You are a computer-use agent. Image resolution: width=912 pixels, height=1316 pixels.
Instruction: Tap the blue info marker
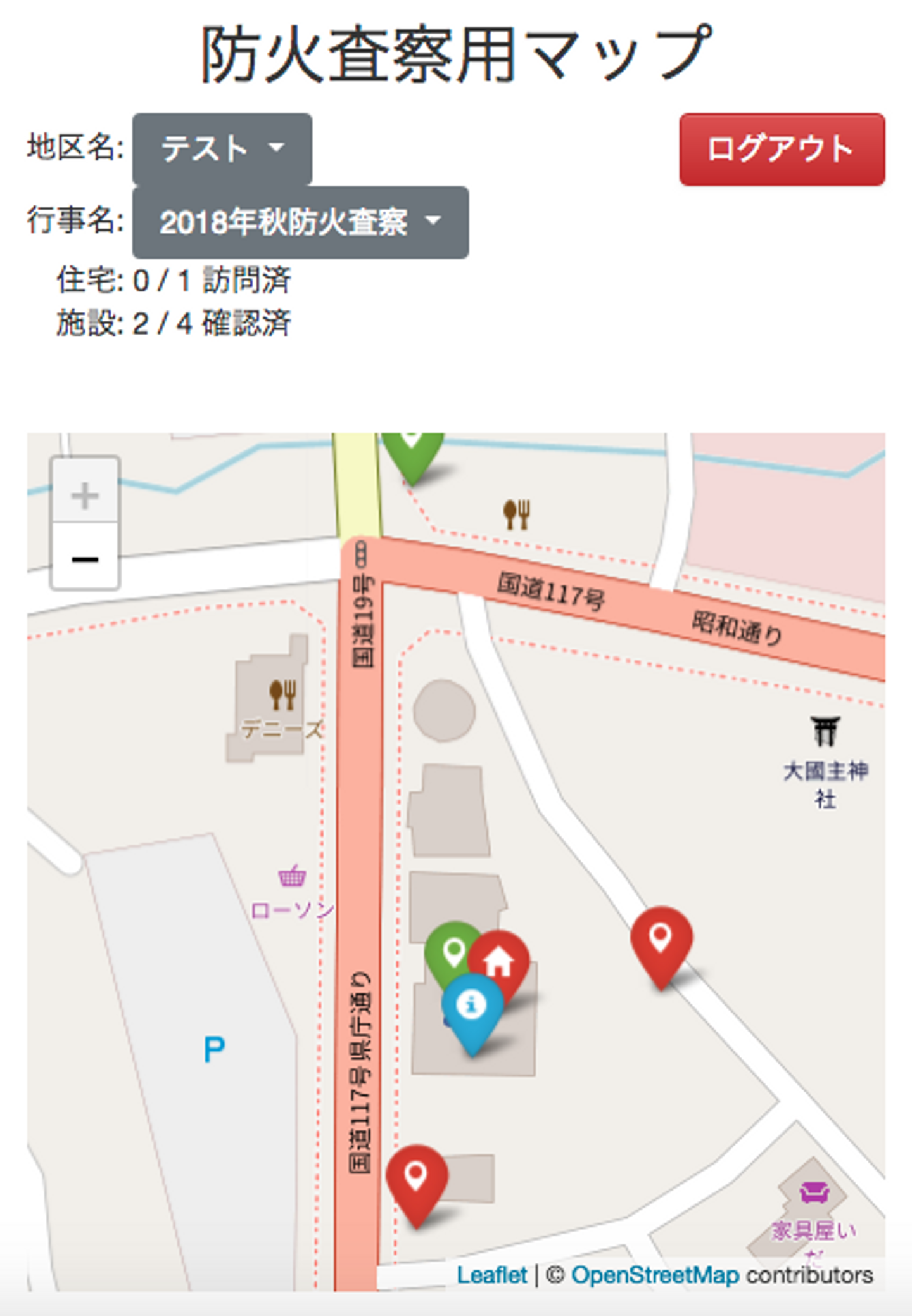(472, 1006)
